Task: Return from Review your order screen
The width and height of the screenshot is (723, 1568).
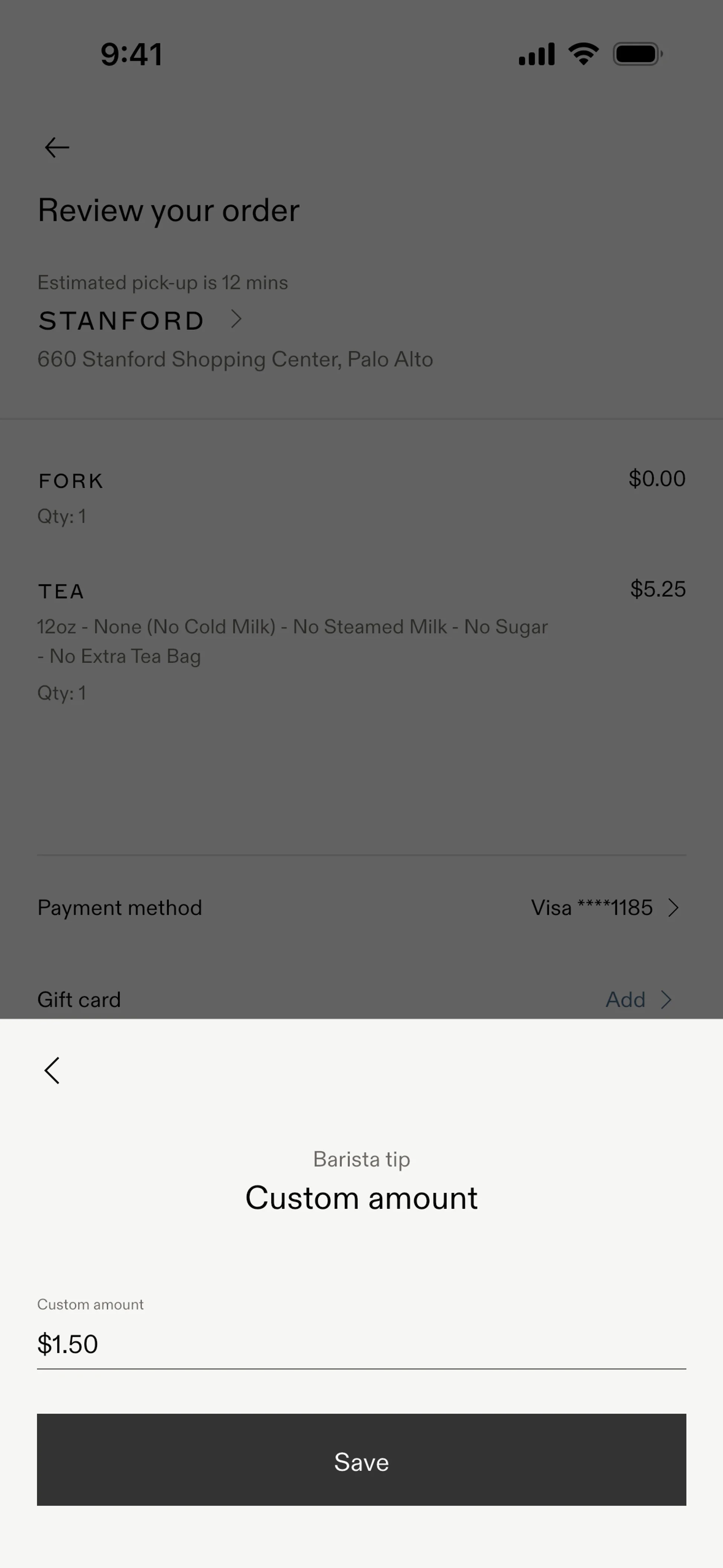Action: (x=57, y=147)
